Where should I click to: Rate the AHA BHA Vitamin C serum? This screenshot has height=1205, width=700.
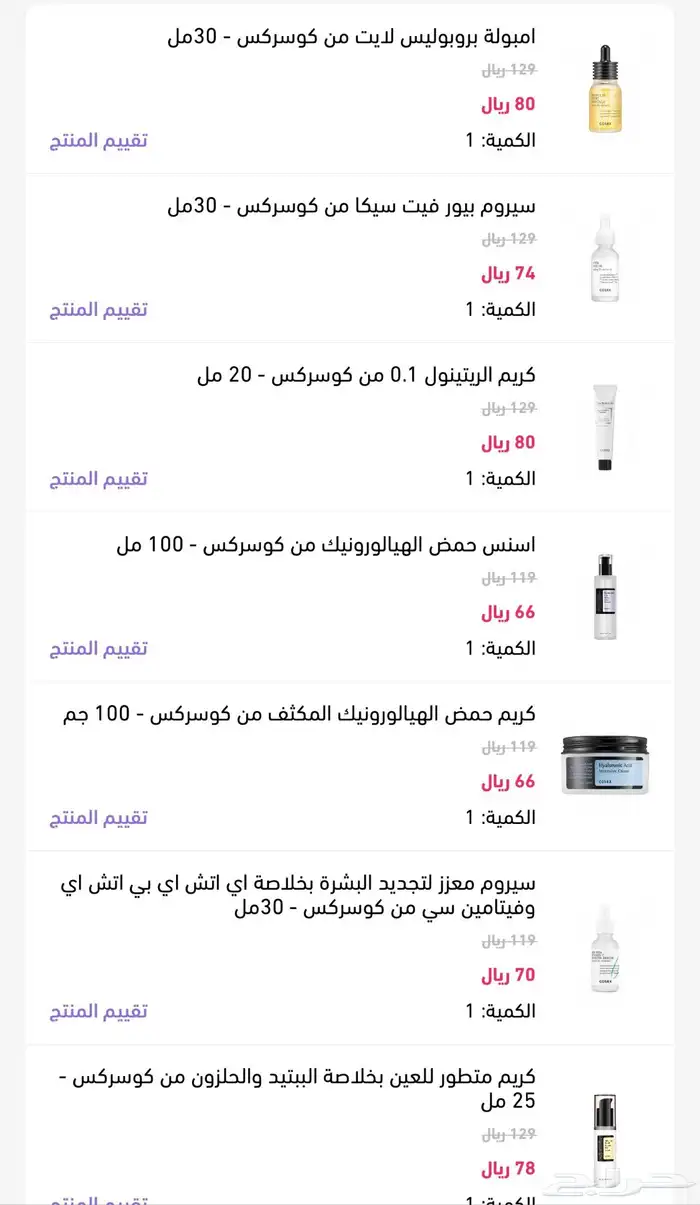click(x=99, y=1011)
